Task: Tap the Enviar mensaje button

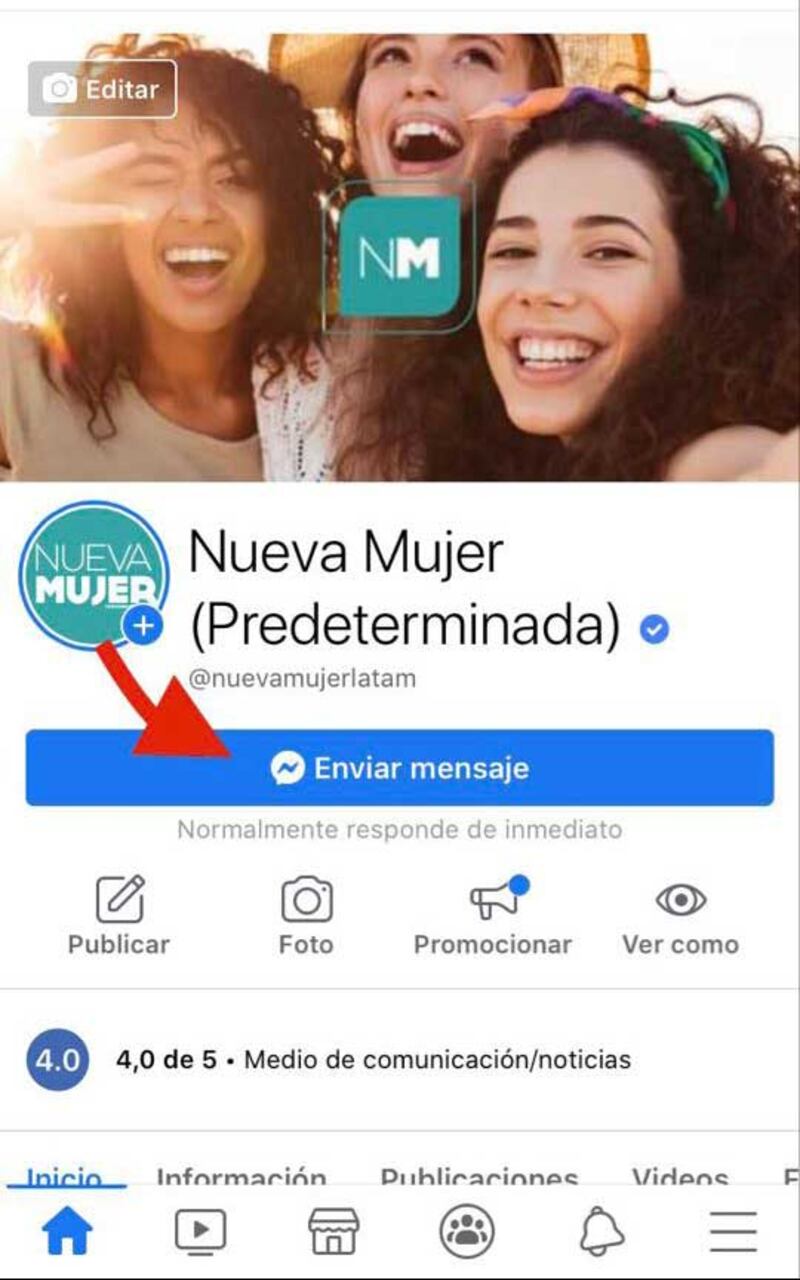Action: [400, 768]
